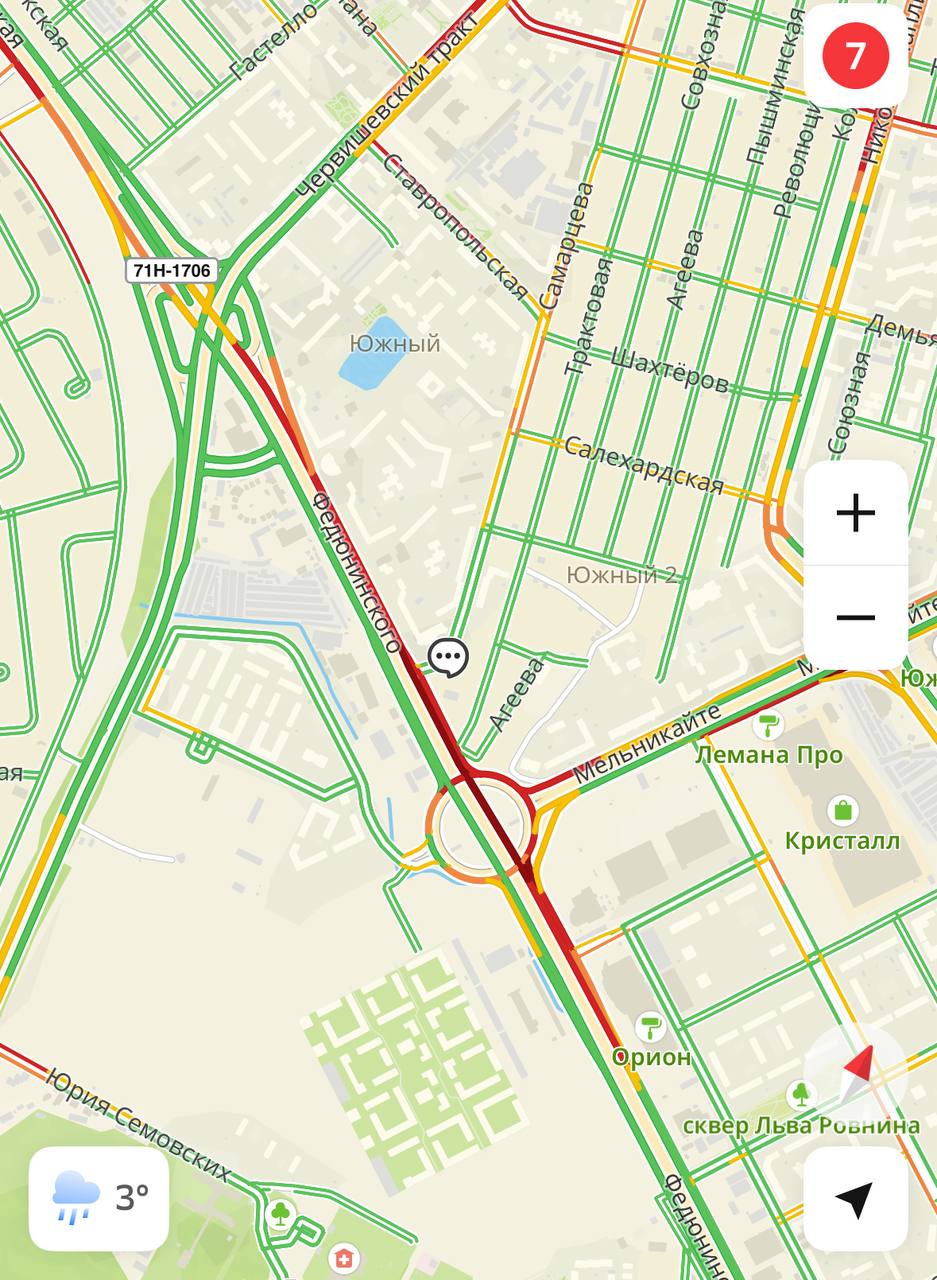Zoom in on the map
The image size is (937, 1280).
pos(855,514)
